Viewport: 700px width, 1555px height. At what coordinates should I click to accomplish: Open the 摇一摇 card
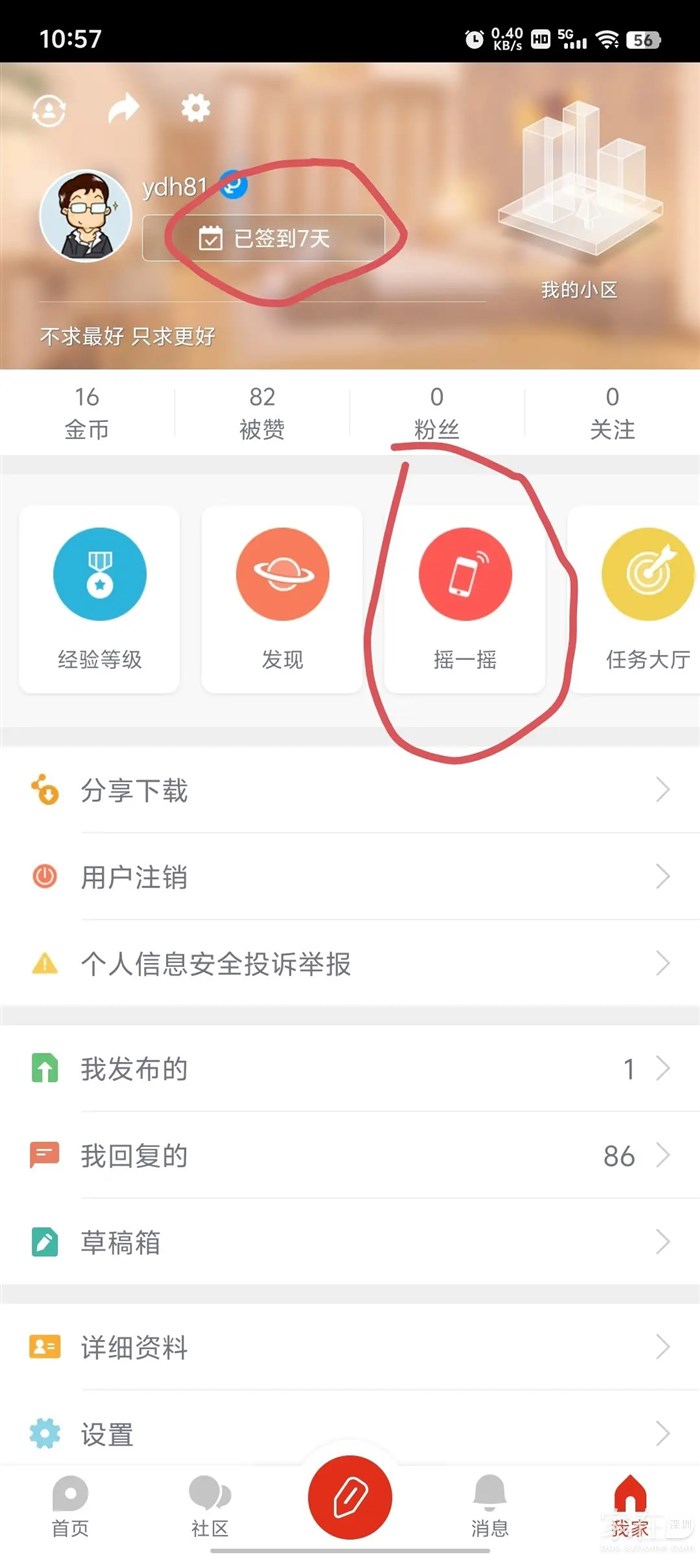point(465,598)
